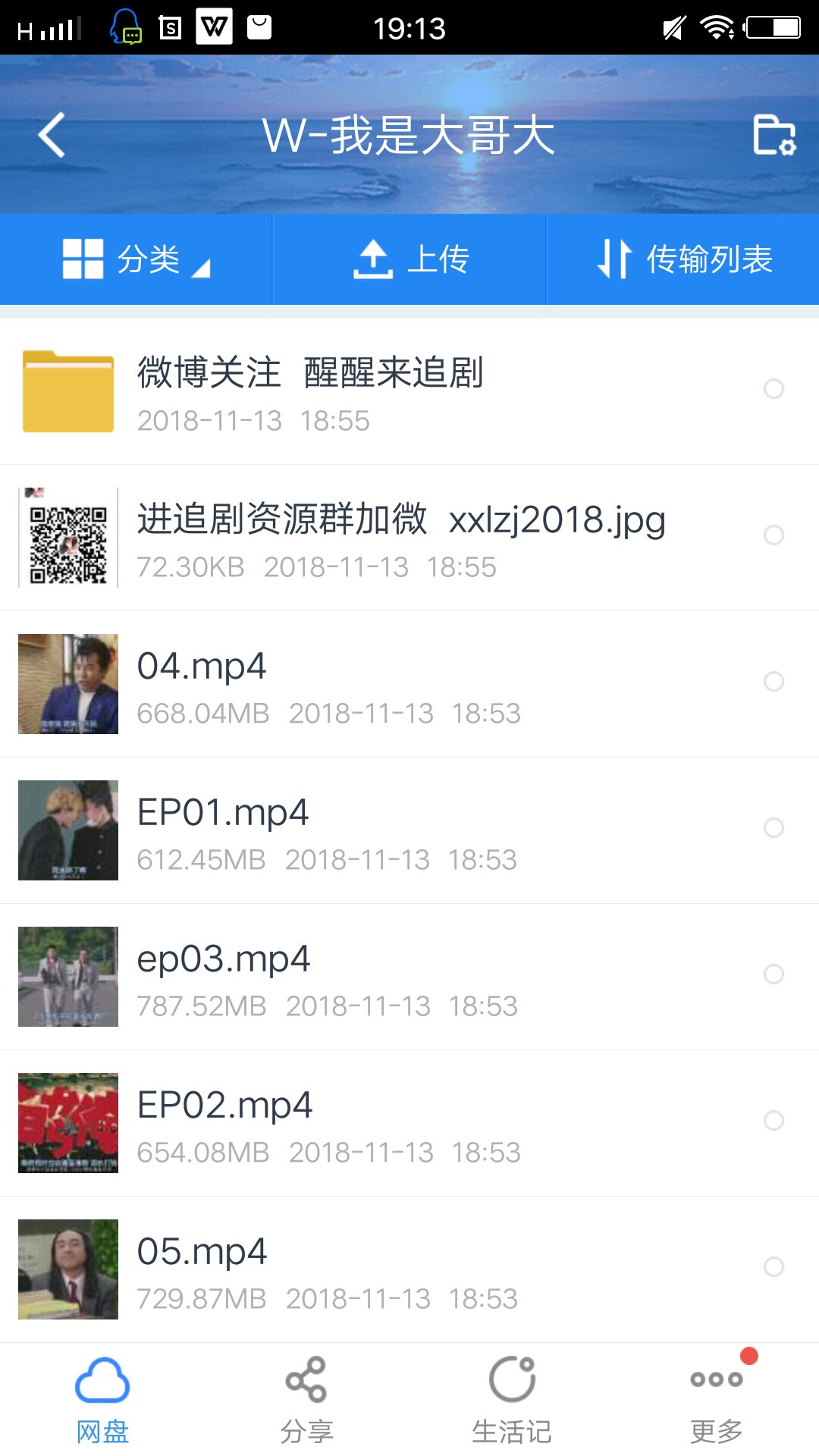Go to the 生活记 tab
This screenshot has height=1456, width=819.
[x=512, y=1399]
